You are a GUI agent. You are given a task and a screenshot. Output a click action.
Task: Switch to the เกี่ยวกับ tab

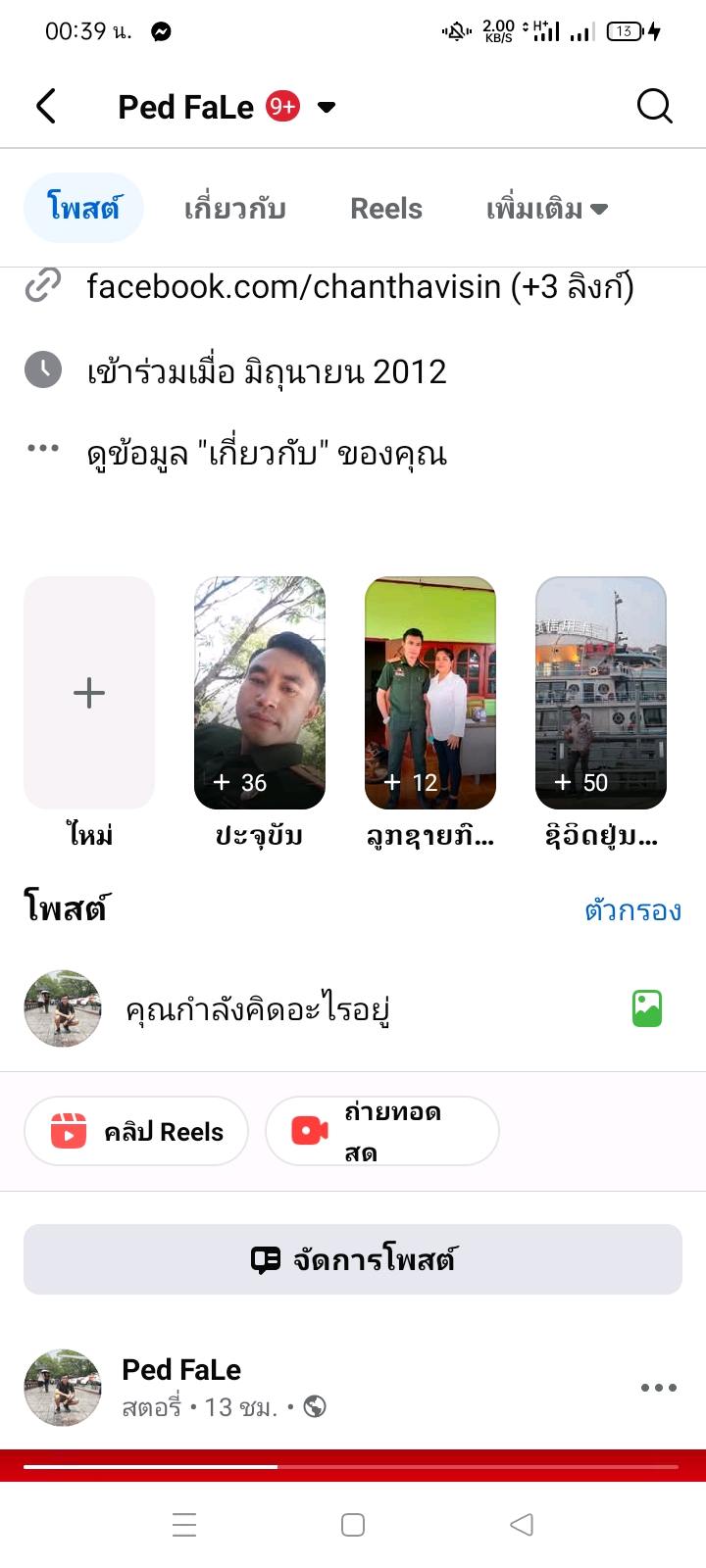click(234, 209)
